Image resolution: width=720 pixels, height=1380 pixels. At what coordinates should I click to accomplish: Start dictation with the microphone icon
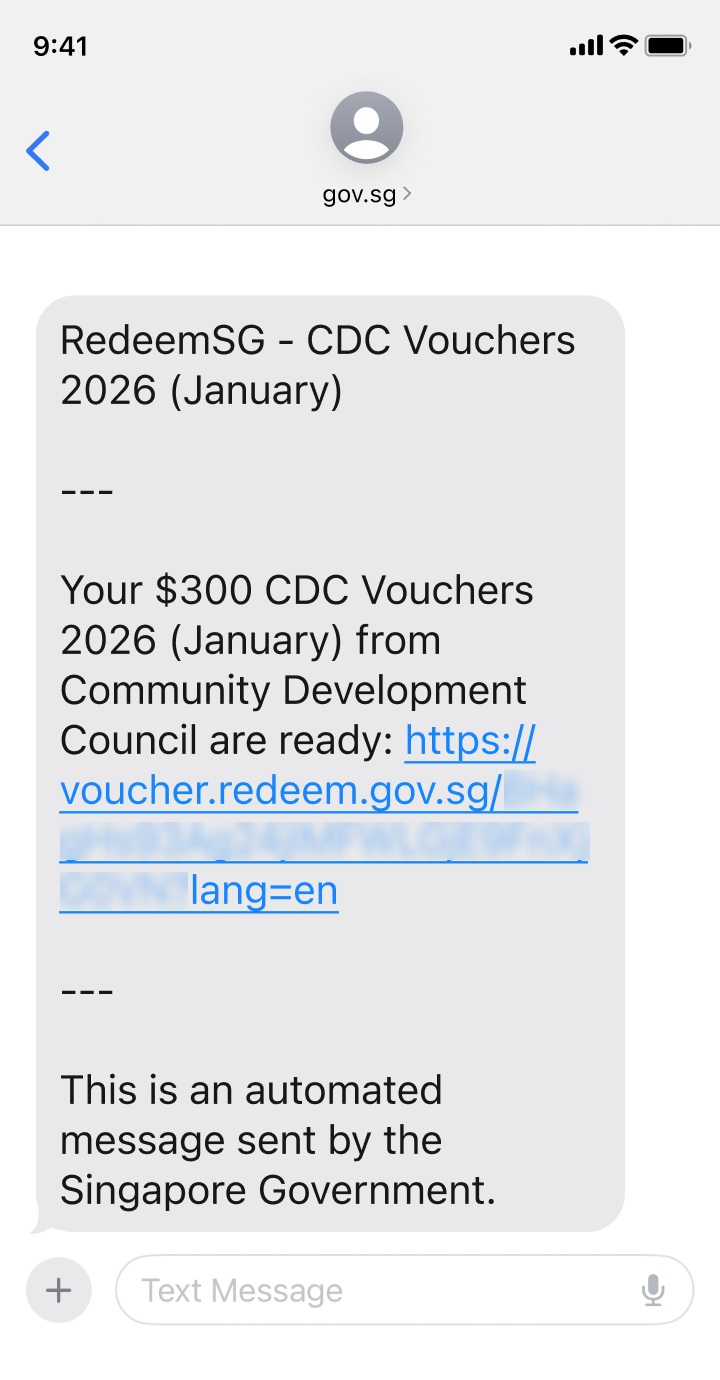pyautogui.click(x=653, y=1290)
